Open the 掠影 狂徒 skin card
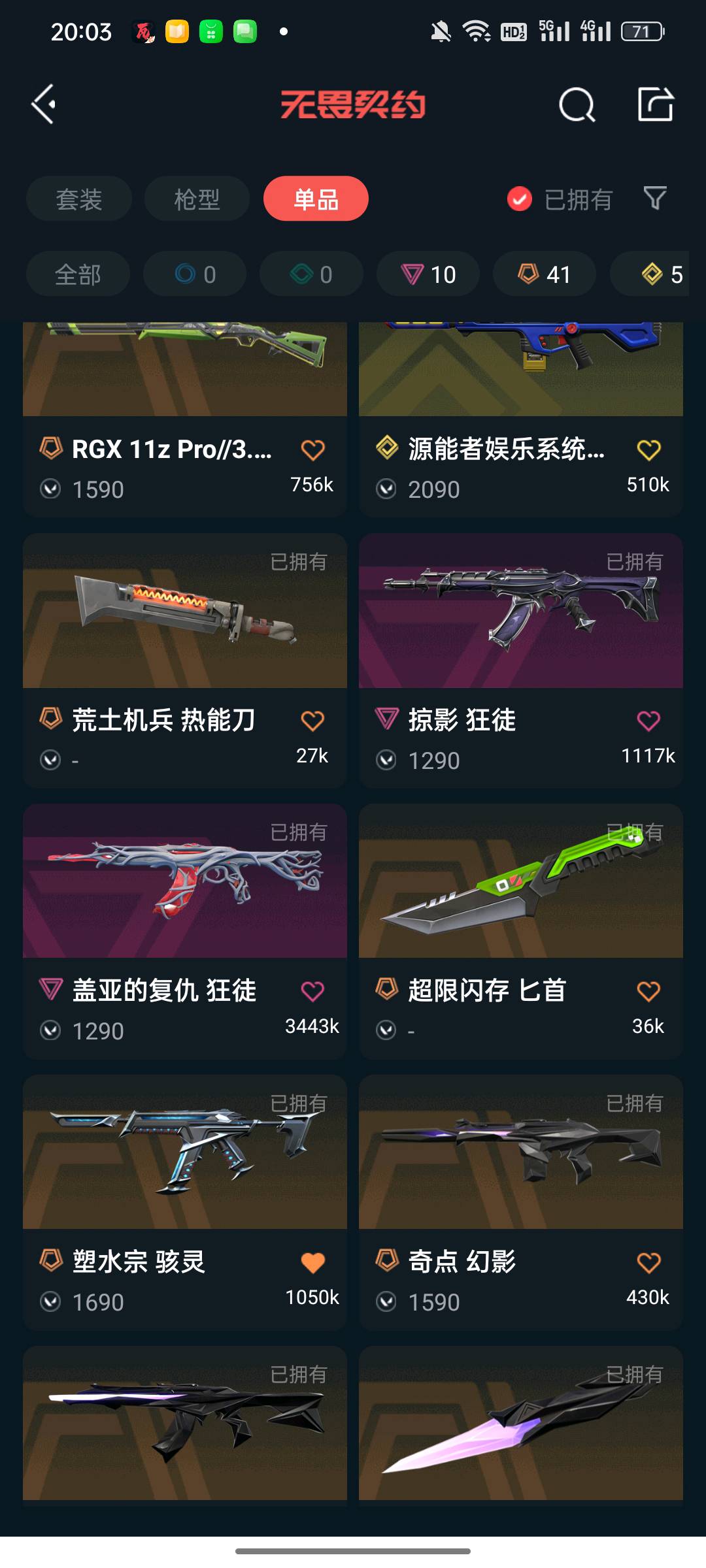 pos(521,661)
